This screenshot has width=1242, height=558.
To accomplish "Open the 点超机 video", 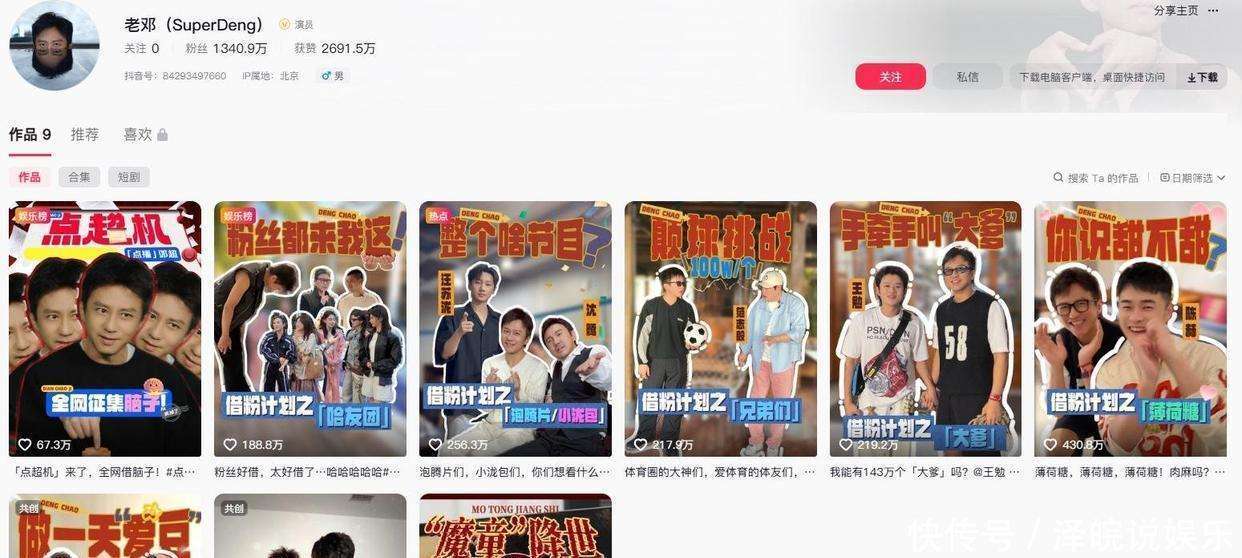I will (105, 328).
